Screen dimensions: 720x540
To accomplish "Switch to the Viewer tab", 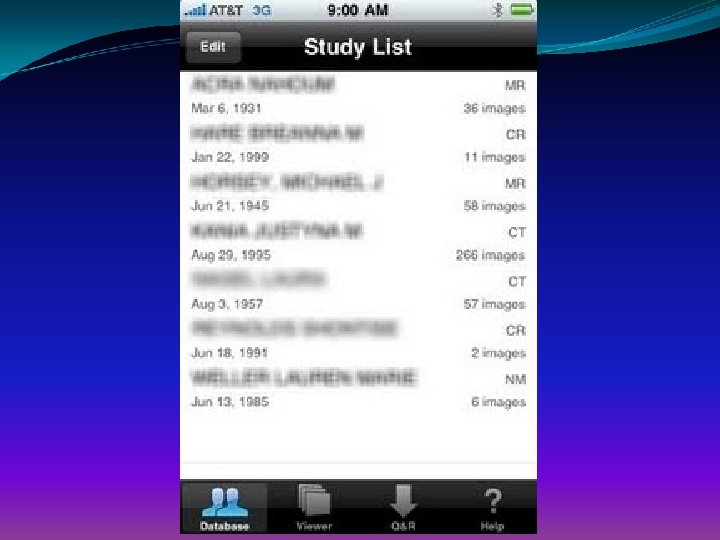I will click(314, 507).
